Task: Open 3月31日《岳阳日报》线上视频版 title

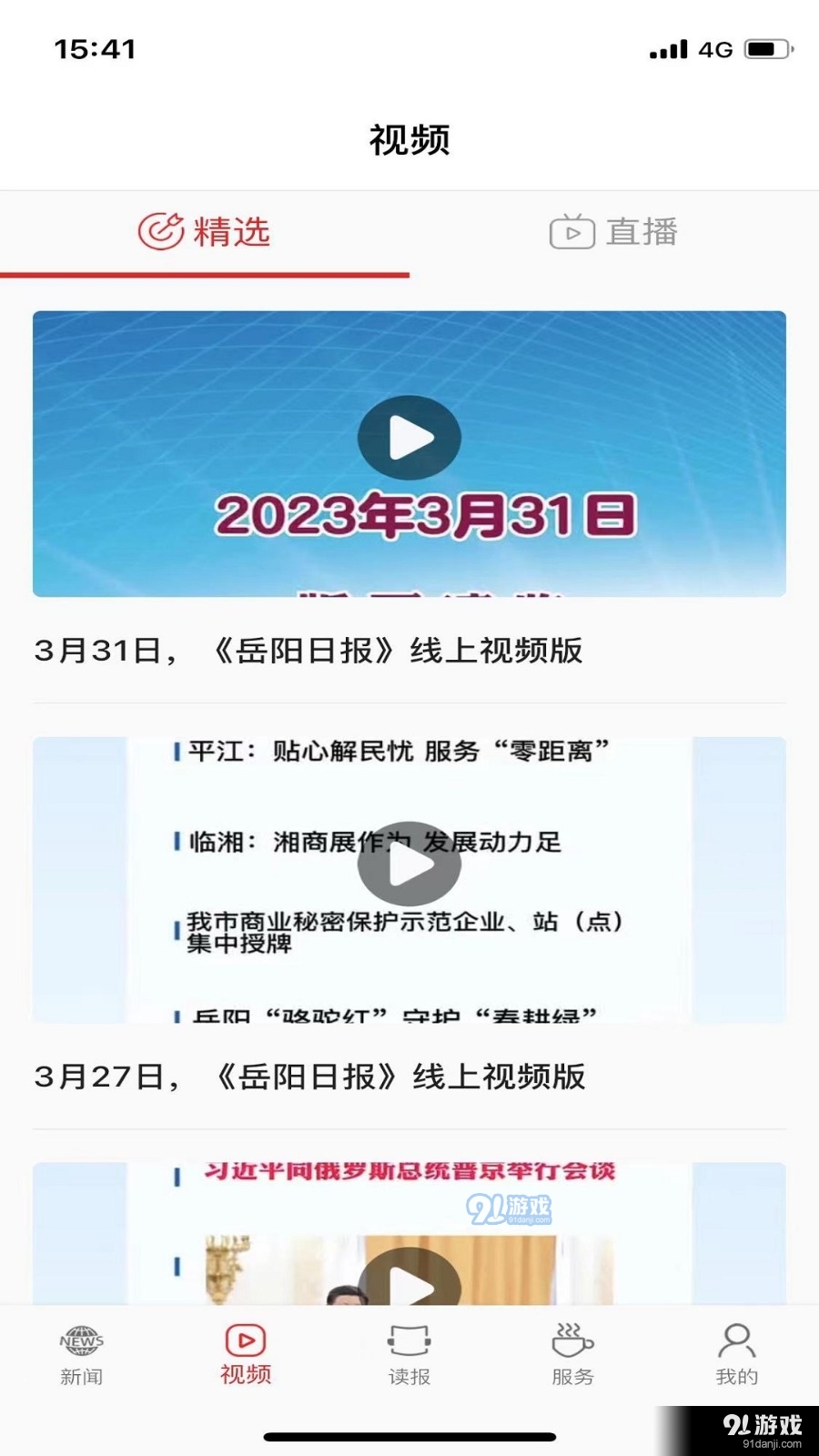Action: (x=308, y=651)
